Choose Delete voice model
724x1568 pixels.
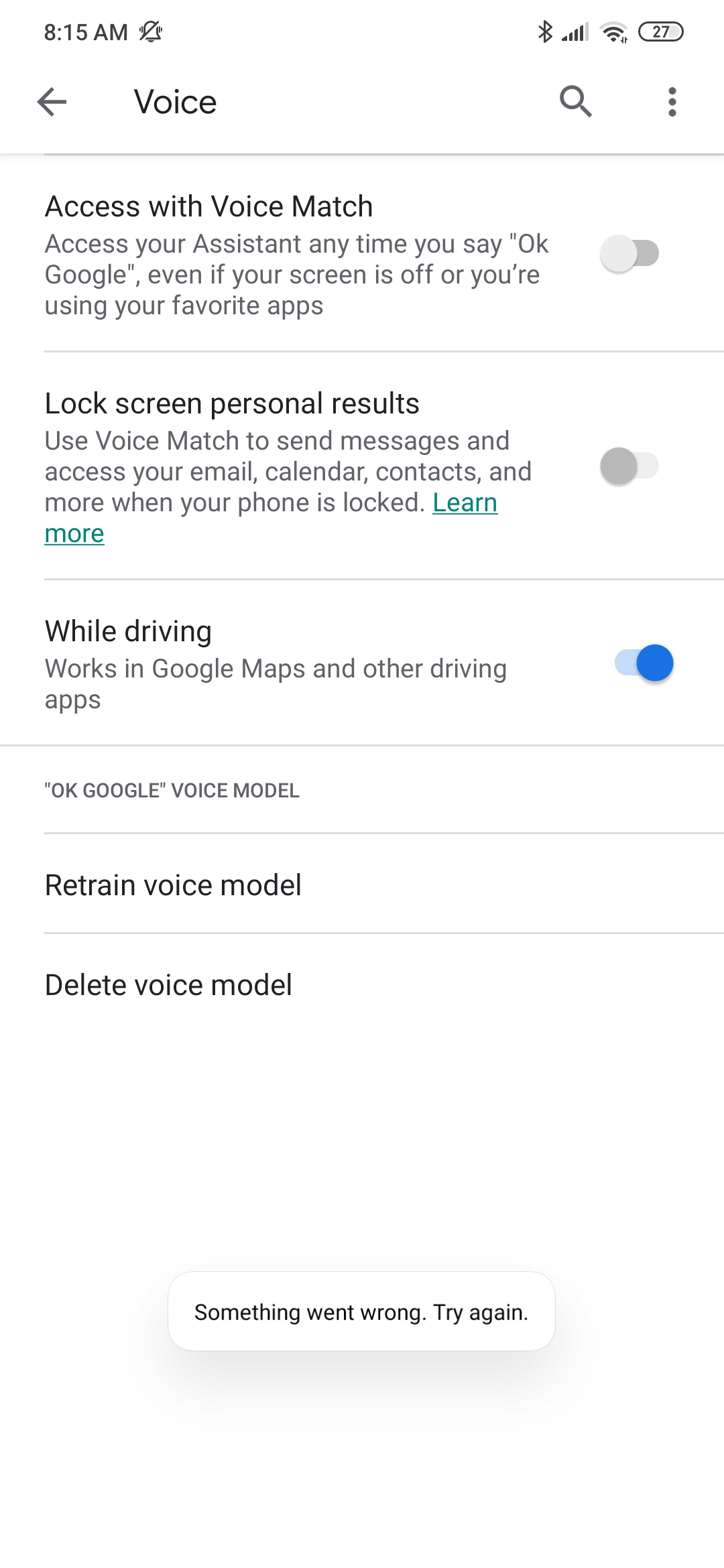pyautogui.click(x=168, y=985)
